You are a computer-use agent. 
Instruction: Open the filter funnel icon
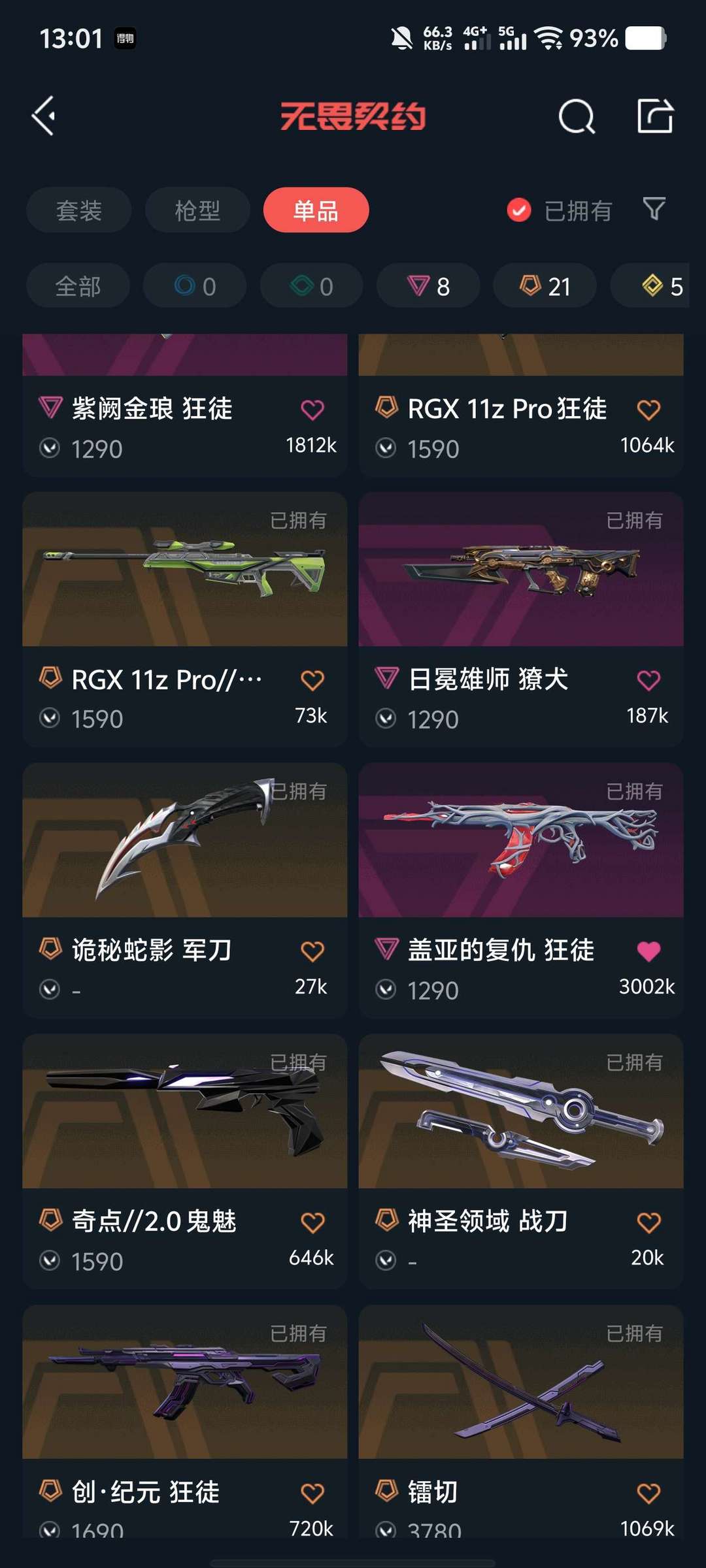[x=654, y=209]
